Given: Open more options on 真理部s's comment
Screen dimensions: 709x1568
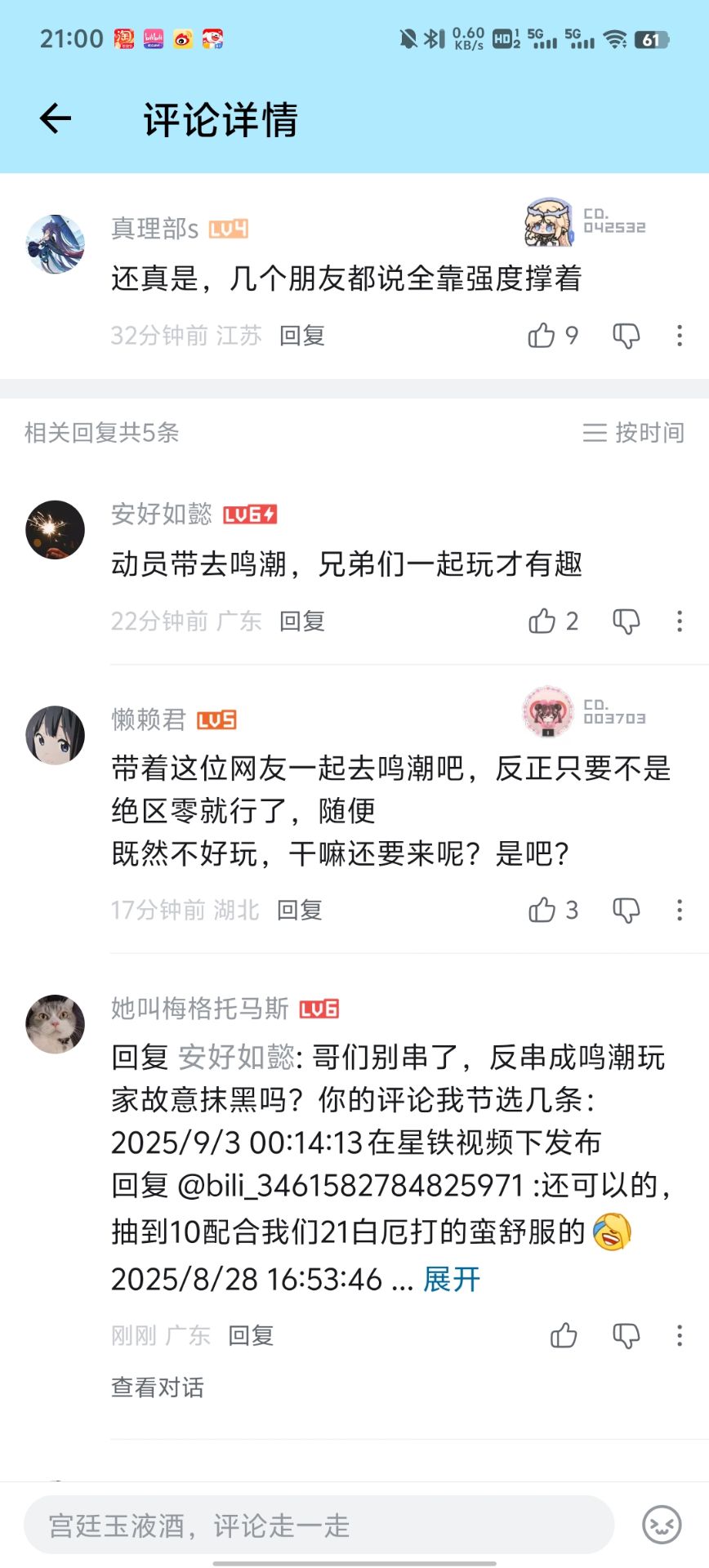Looking at the screenshot, I should 679,335.
